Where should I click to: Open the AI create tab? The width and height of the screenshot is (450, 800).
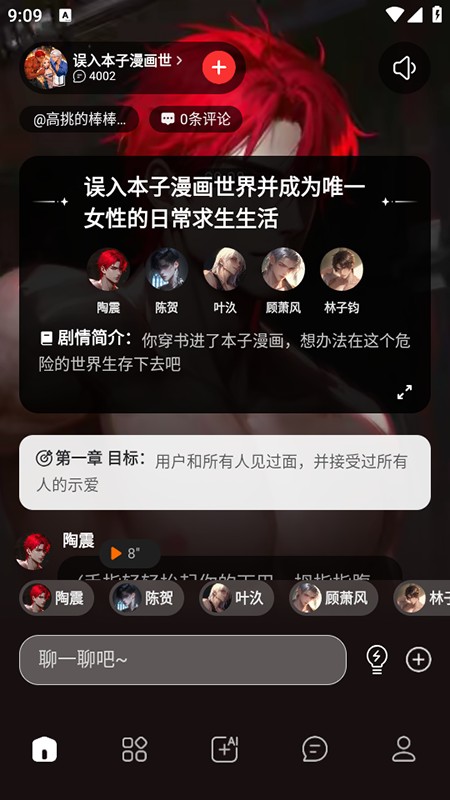[225, 749]
